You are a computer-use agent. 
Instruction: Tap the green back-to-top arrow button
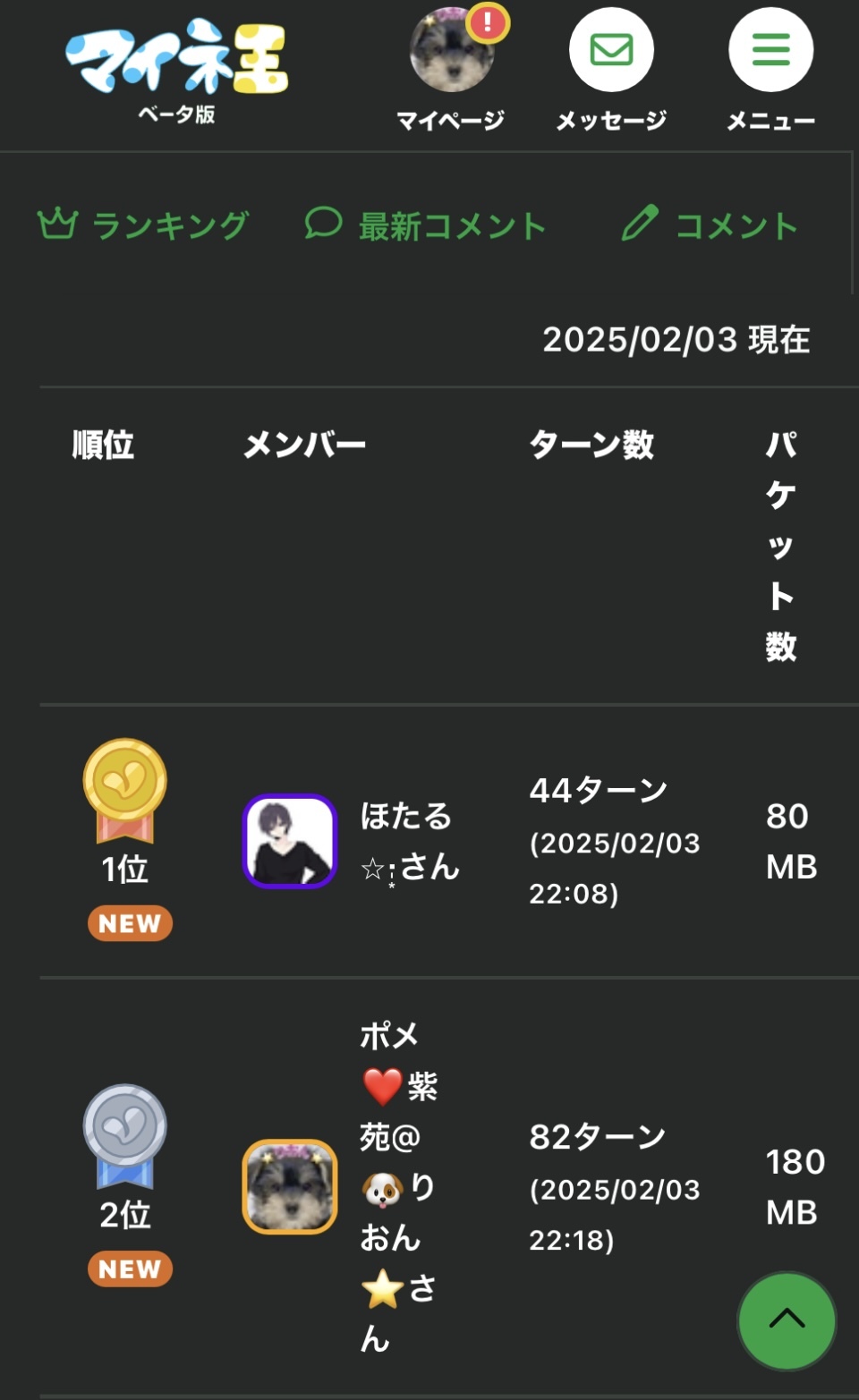click(787, 1320)
